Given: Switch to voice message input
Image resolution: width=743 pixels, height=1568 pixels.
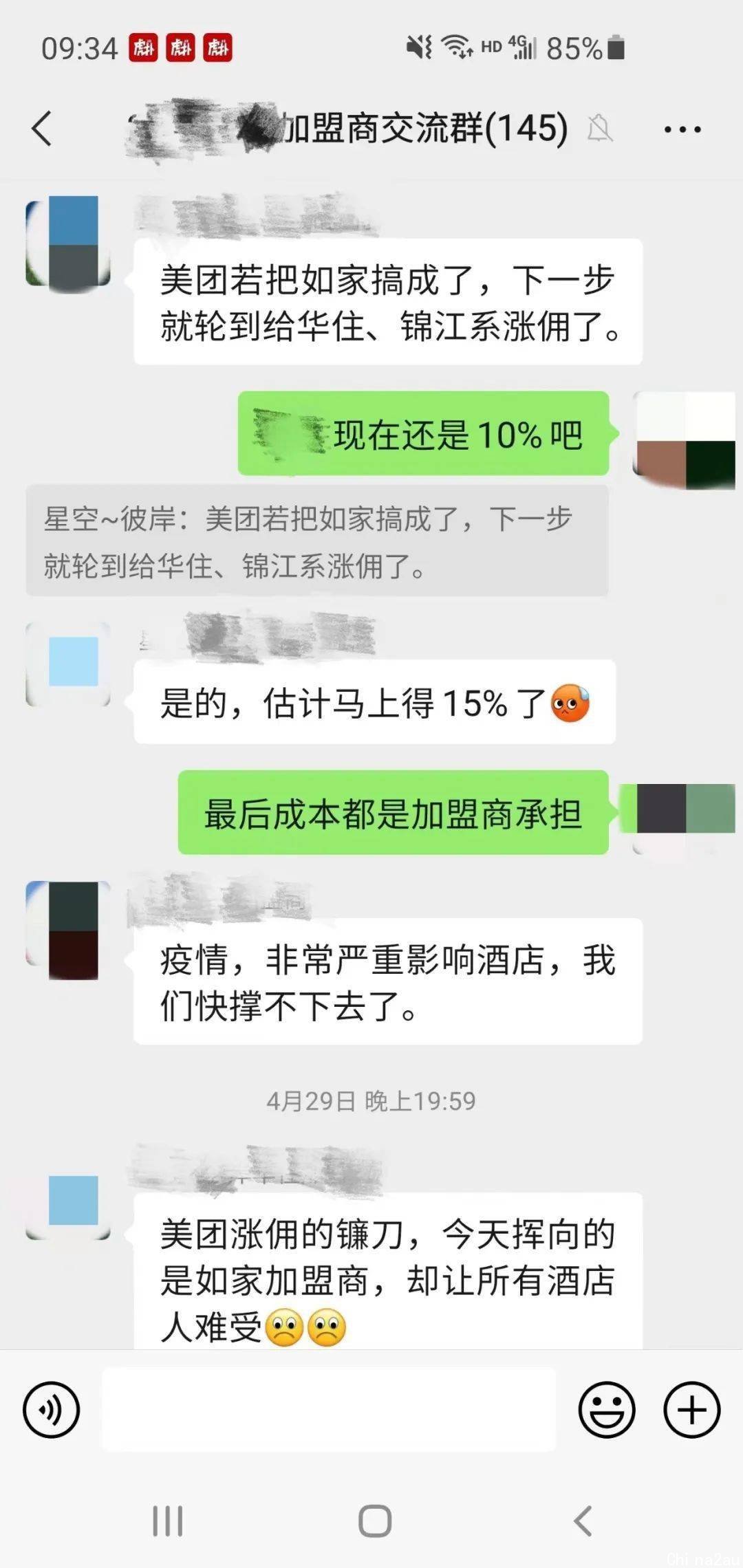Looking at the screenshot, I should 51,1409.
